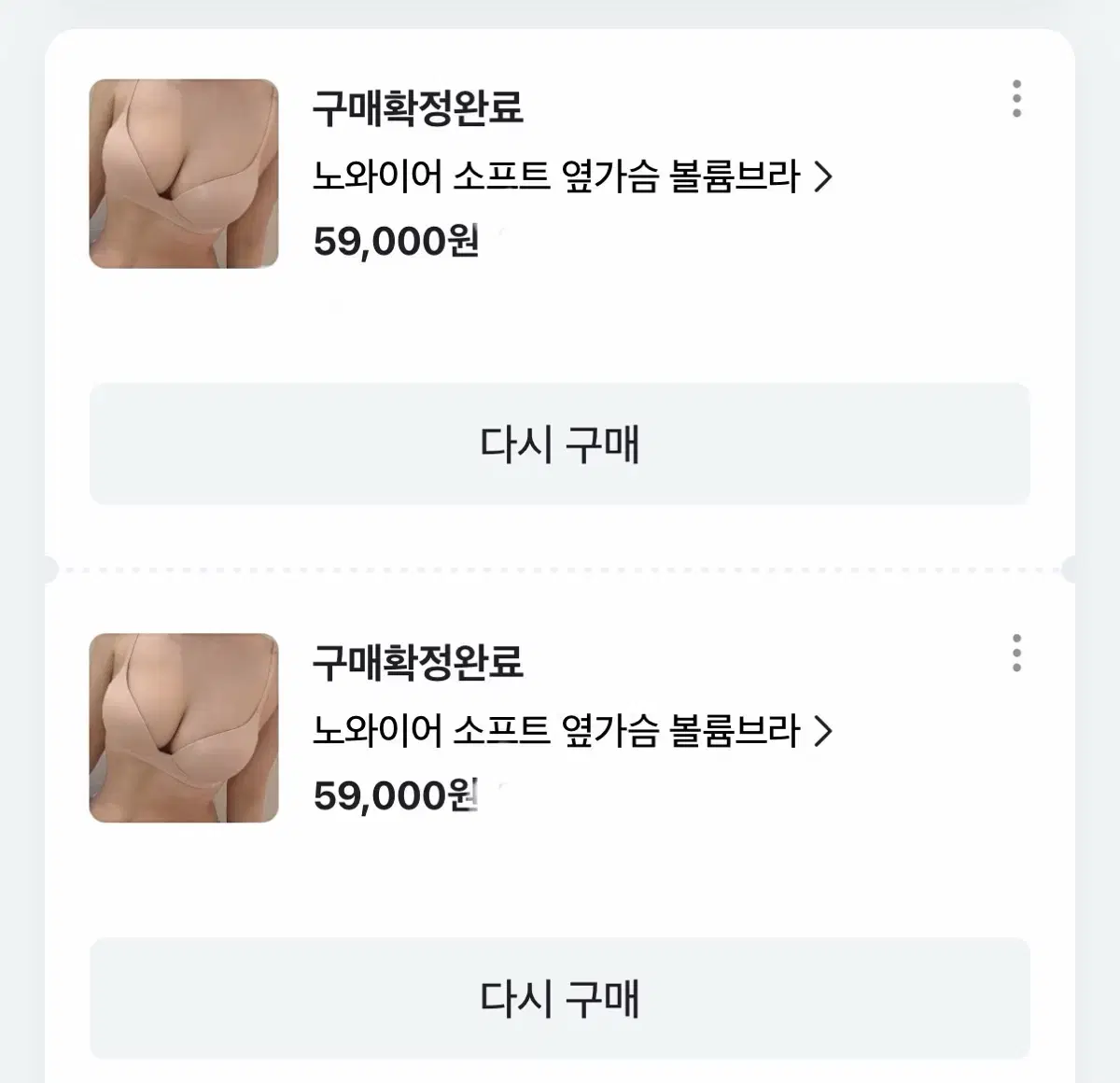Repurchase the second order with 다시 구매
The image size is (1120, 1083).
[x=560, y=999]
